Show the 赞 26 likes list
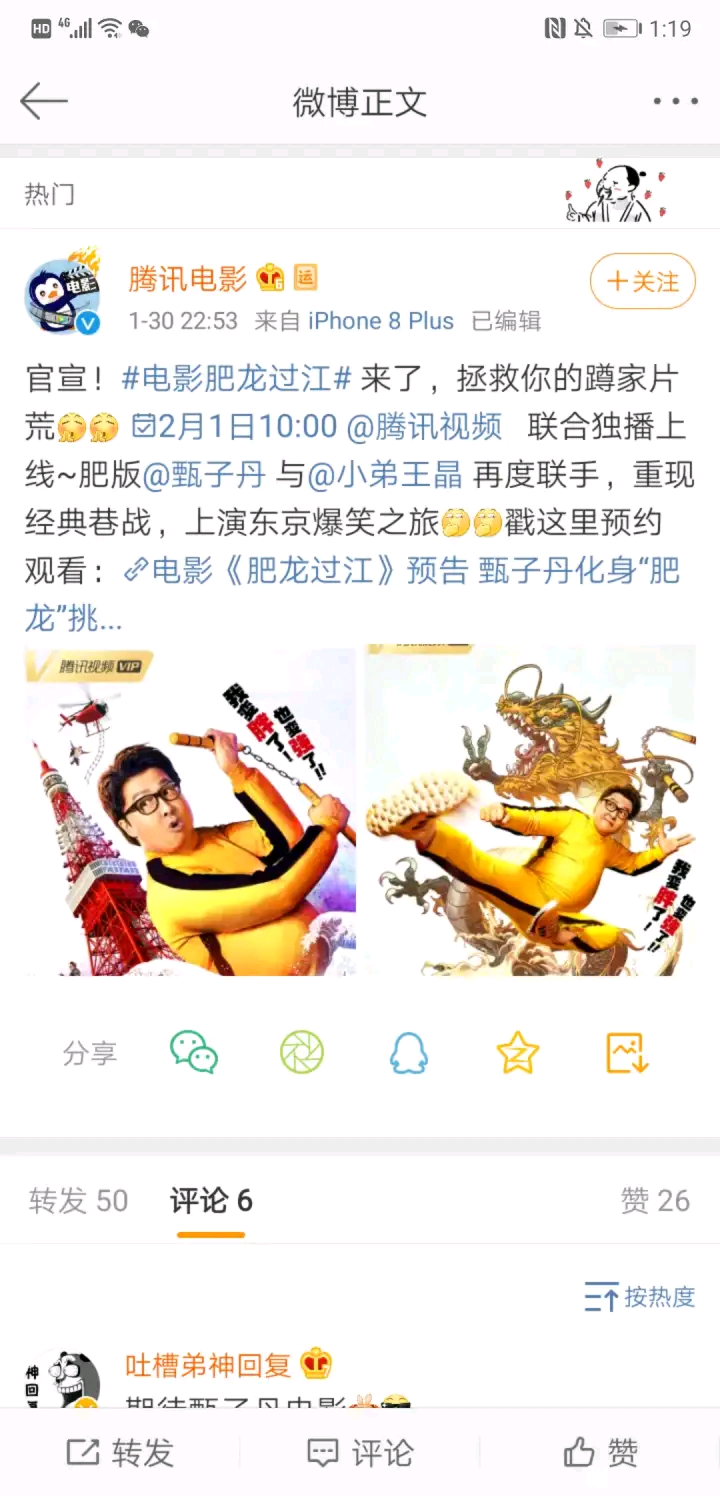This screenshot has width=720, height=1496. [656, 1200]
